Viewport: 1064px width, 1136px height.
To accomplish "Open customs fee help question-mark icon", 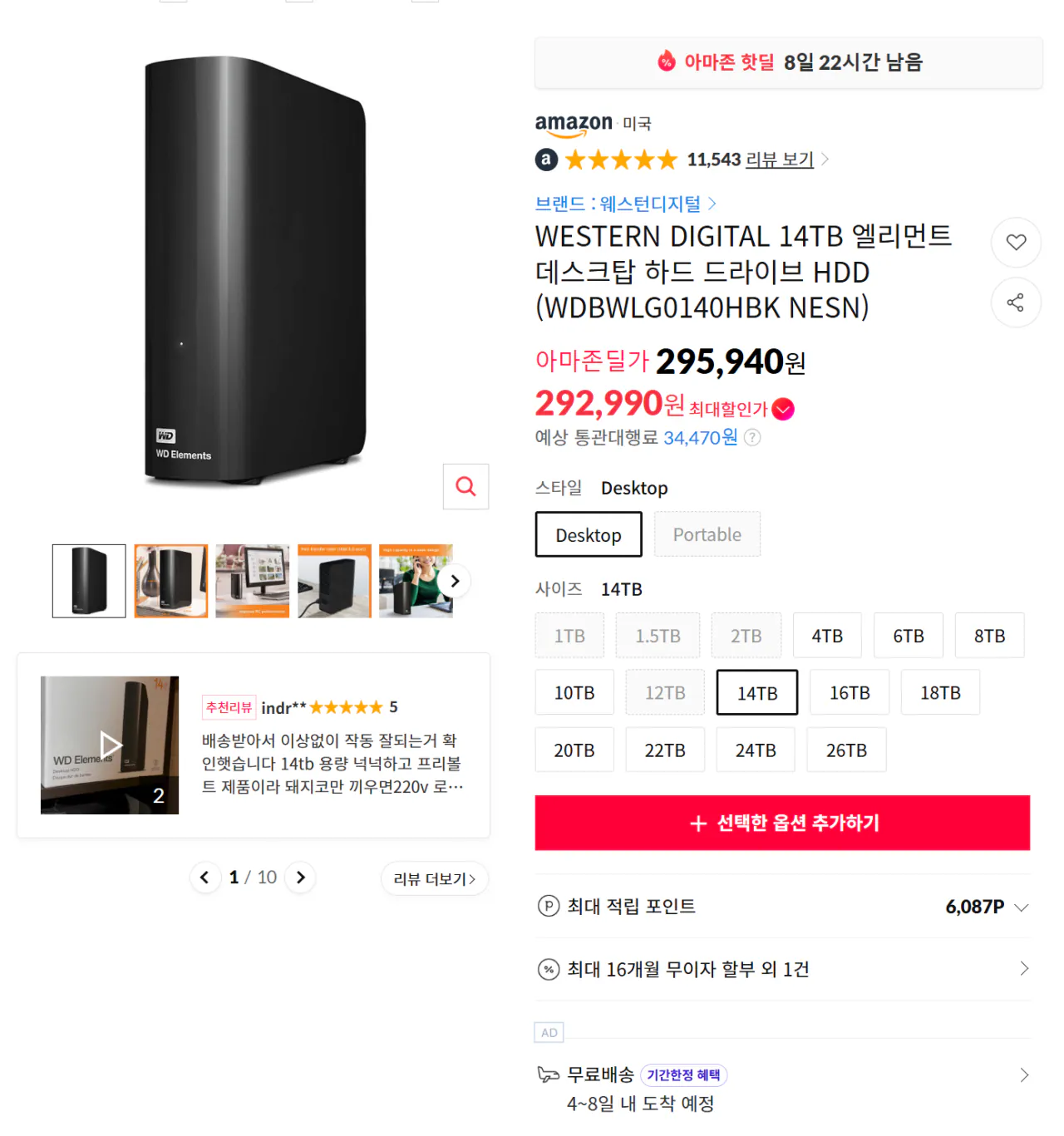I will (x=753, y=437).
